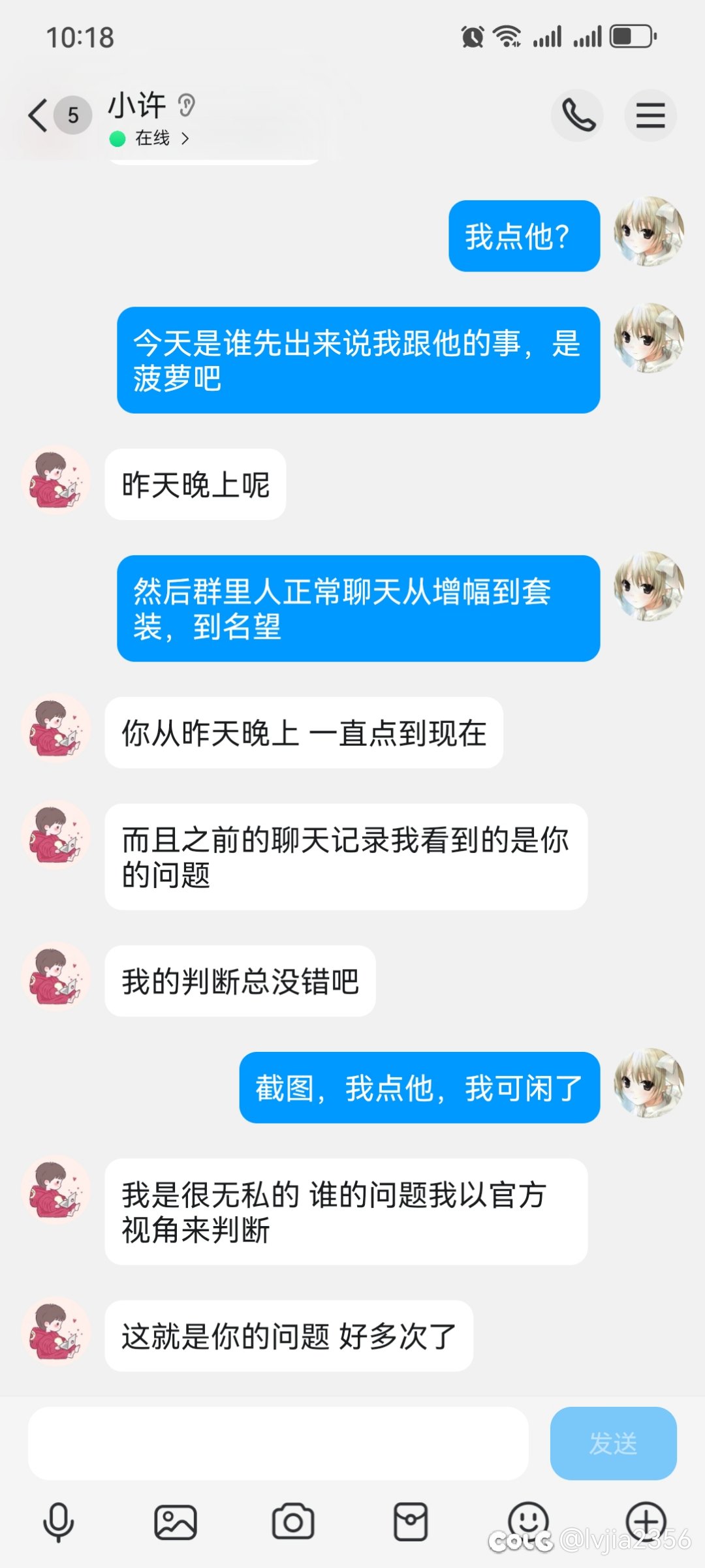Tap the message input field
Screen dimensions: 705x1568
pos(277,1443)
